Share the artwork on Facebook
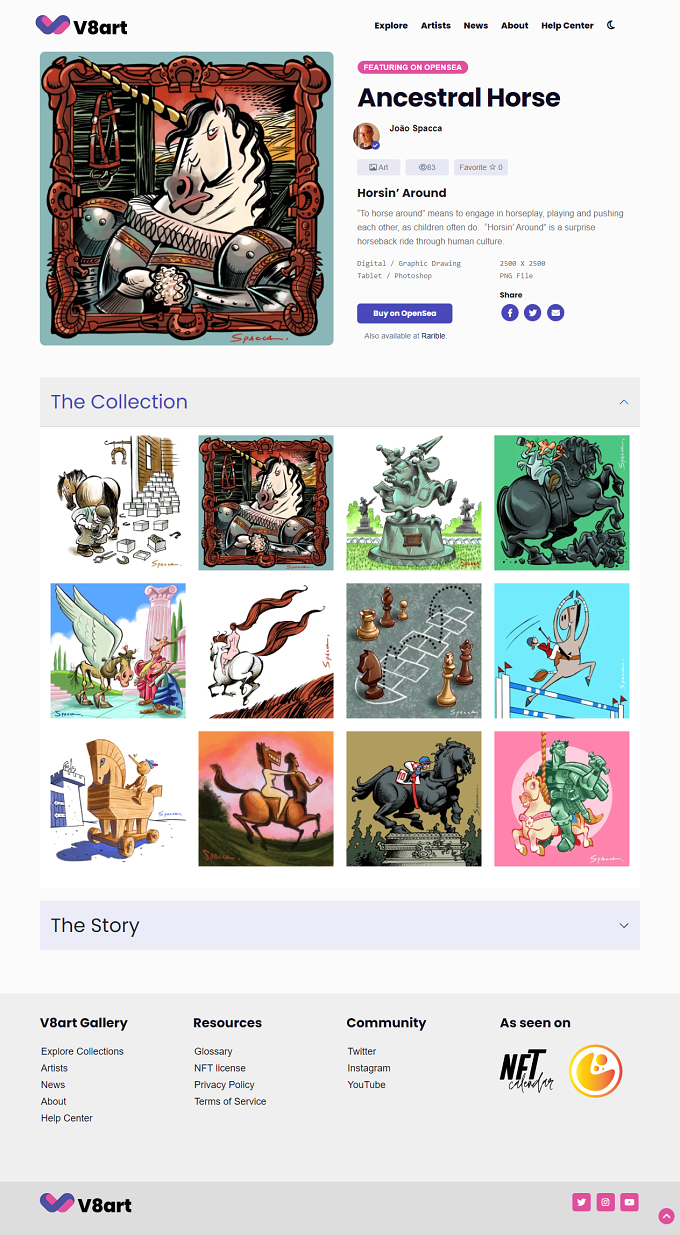 tap(510, 313)
